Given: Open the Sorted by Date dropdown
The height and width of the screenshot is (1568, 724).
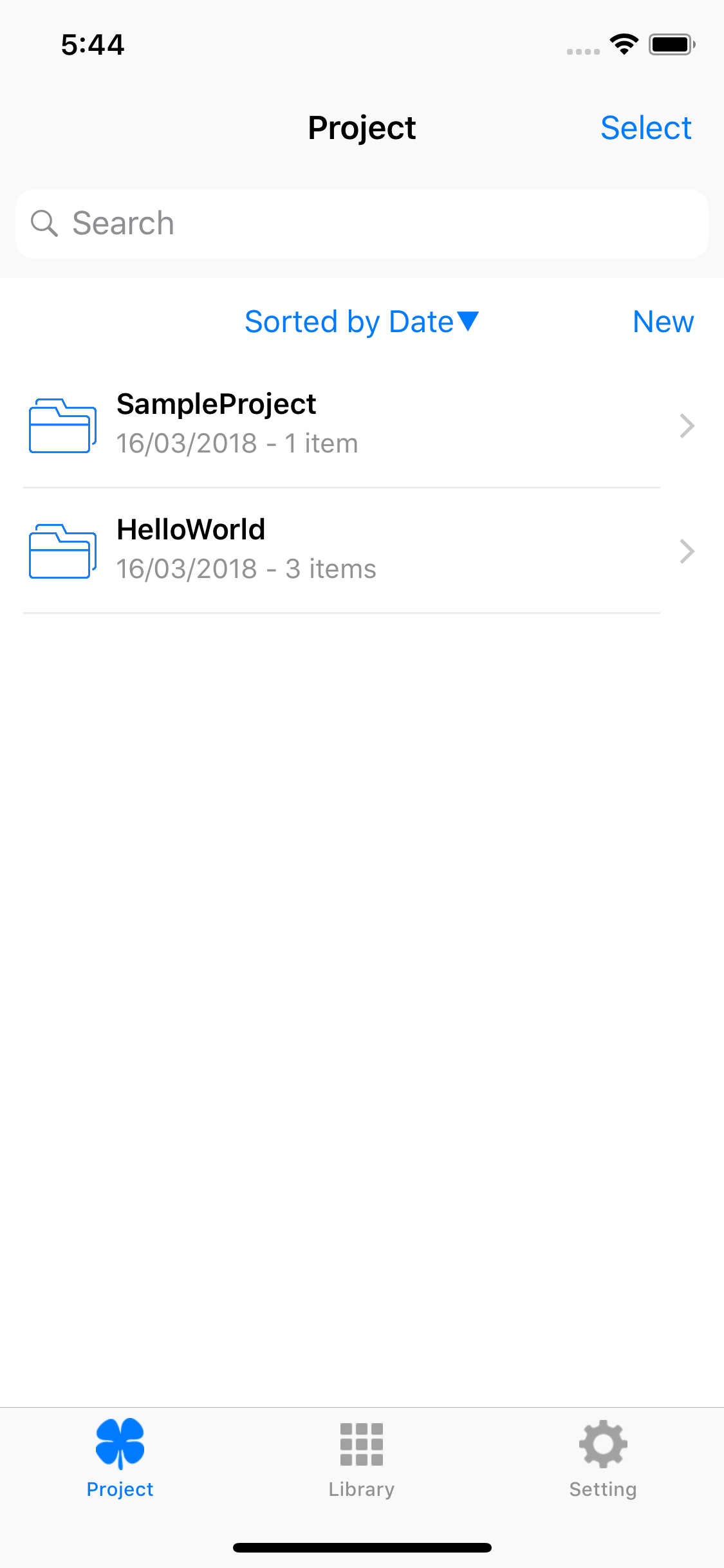Looking at the screenshot, I should pyautogui.click(x=362, y=322).
